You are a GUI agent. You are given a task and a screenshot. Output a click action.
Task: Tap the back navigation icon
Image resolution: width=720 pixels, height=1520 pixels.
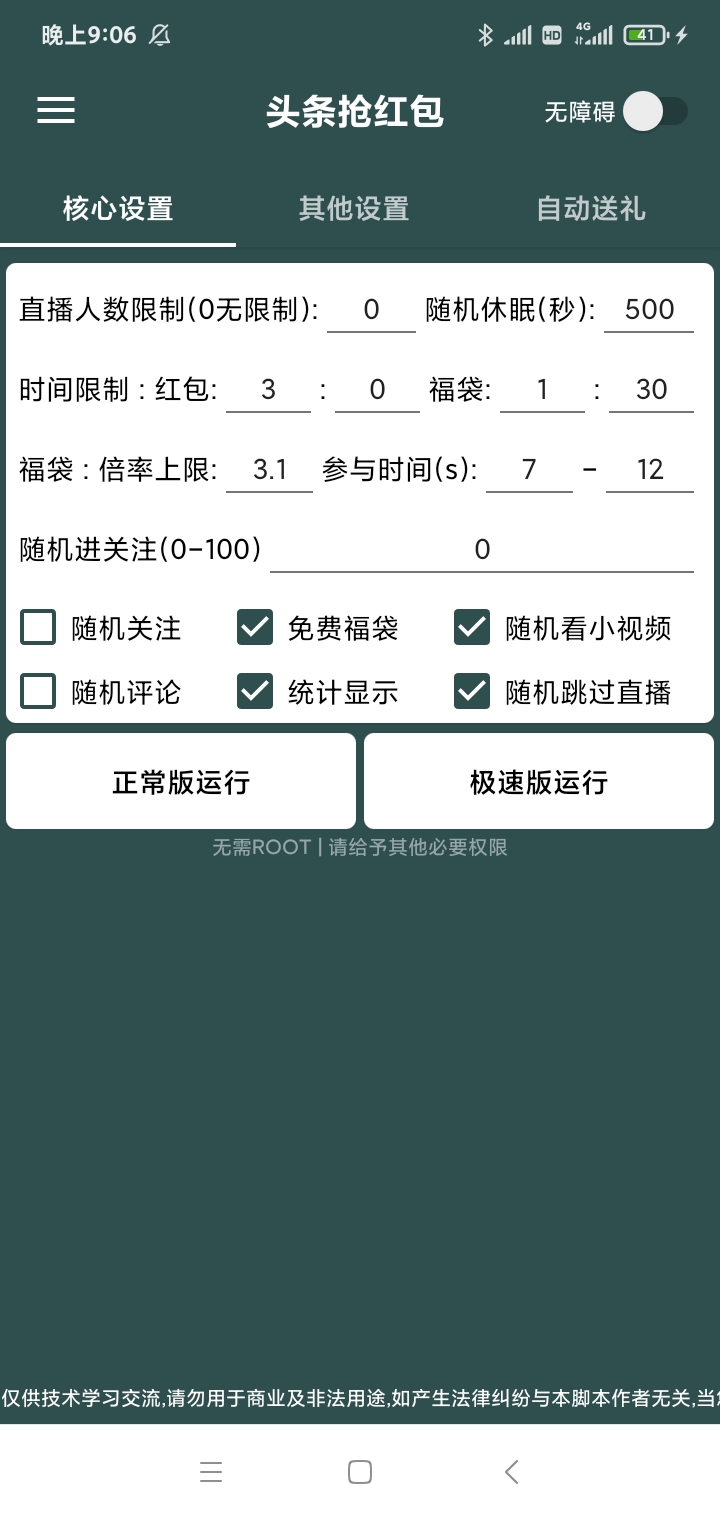tap(510, 1471)
